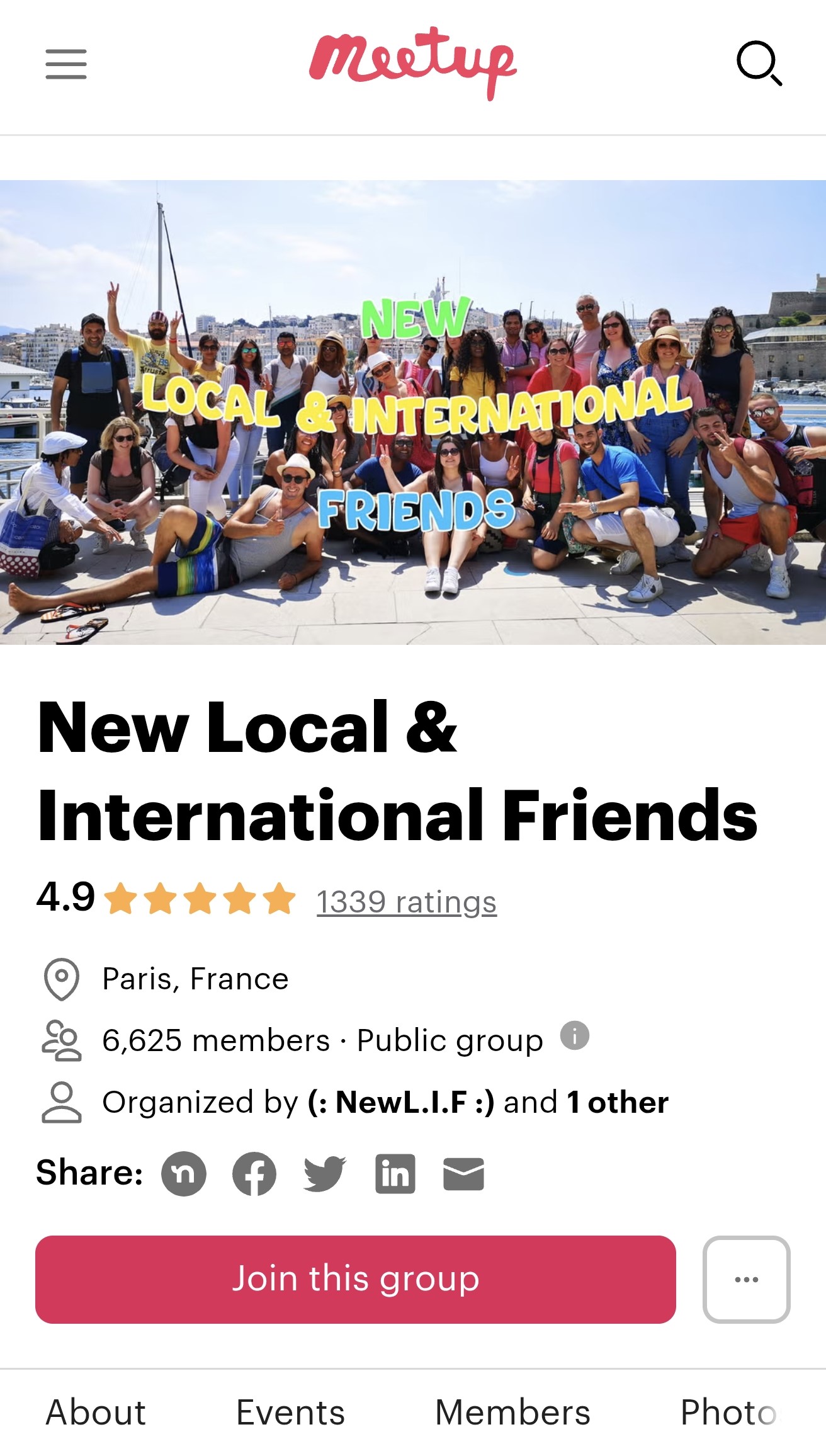The image size is (826, 1456).
Task: Switch to the Members tab
Action: click(x=512, y=1412)
